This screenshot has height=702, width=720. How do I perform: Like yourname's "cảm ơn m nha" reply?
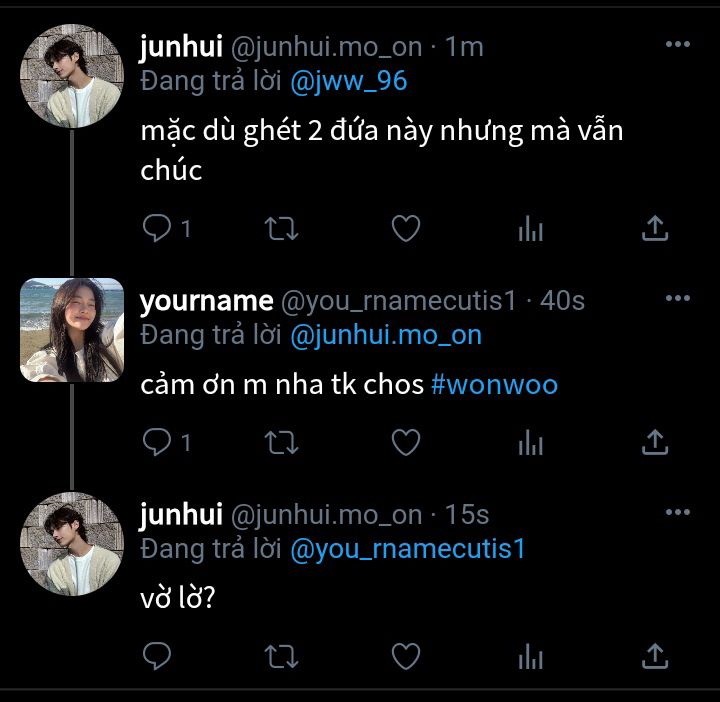point(405,442)
